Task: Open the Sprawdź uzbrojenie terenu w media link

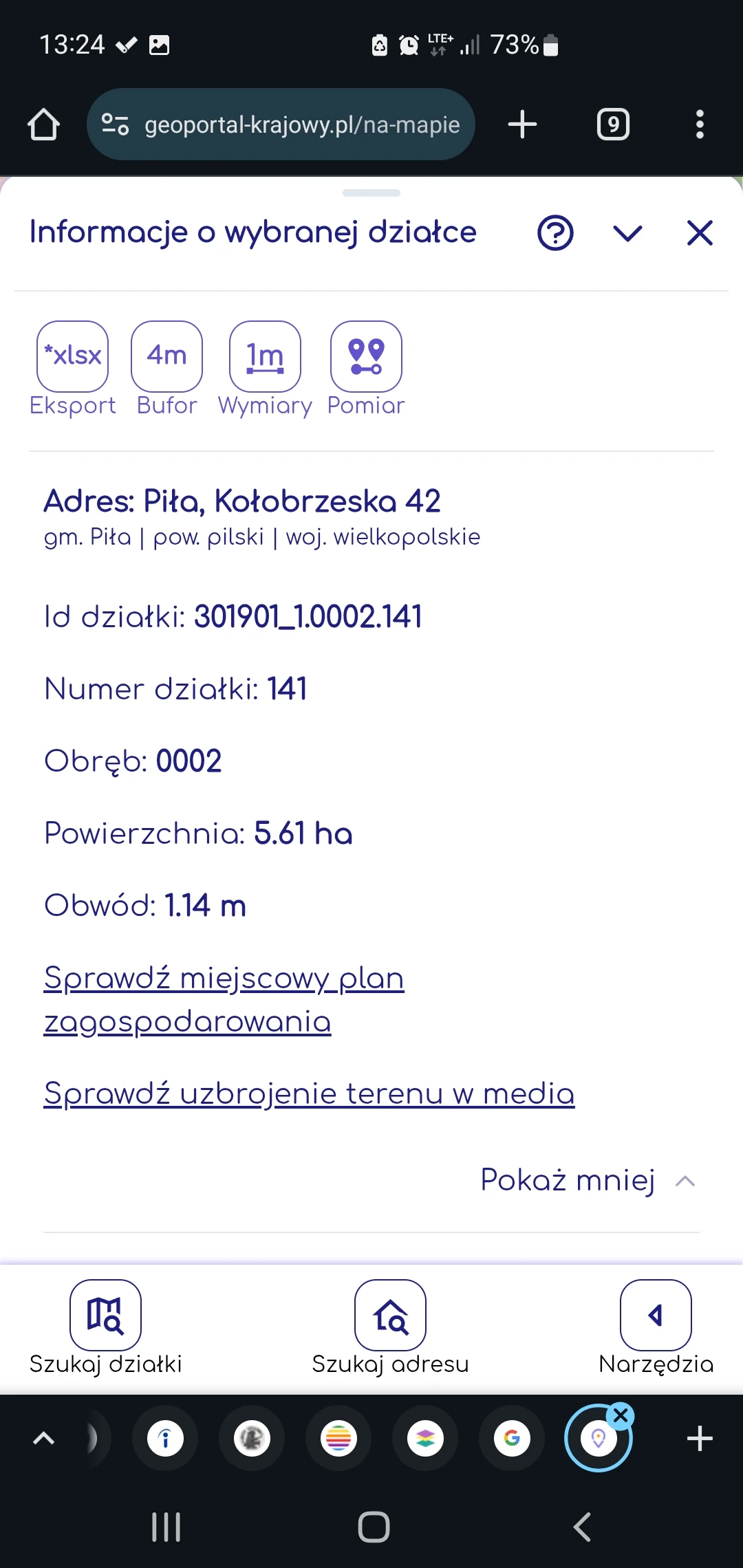Action: [309, 1093]
